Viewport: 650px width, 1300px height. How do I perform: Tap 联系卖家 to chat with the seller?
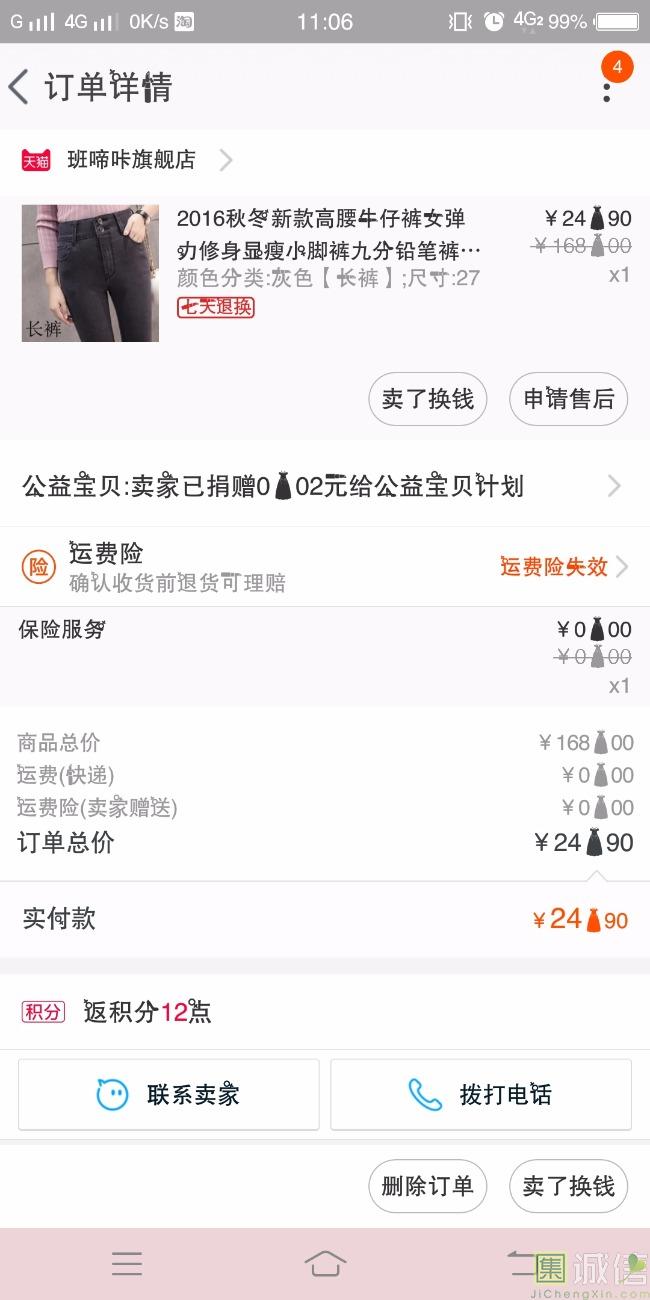click(x=168, y=1094)
